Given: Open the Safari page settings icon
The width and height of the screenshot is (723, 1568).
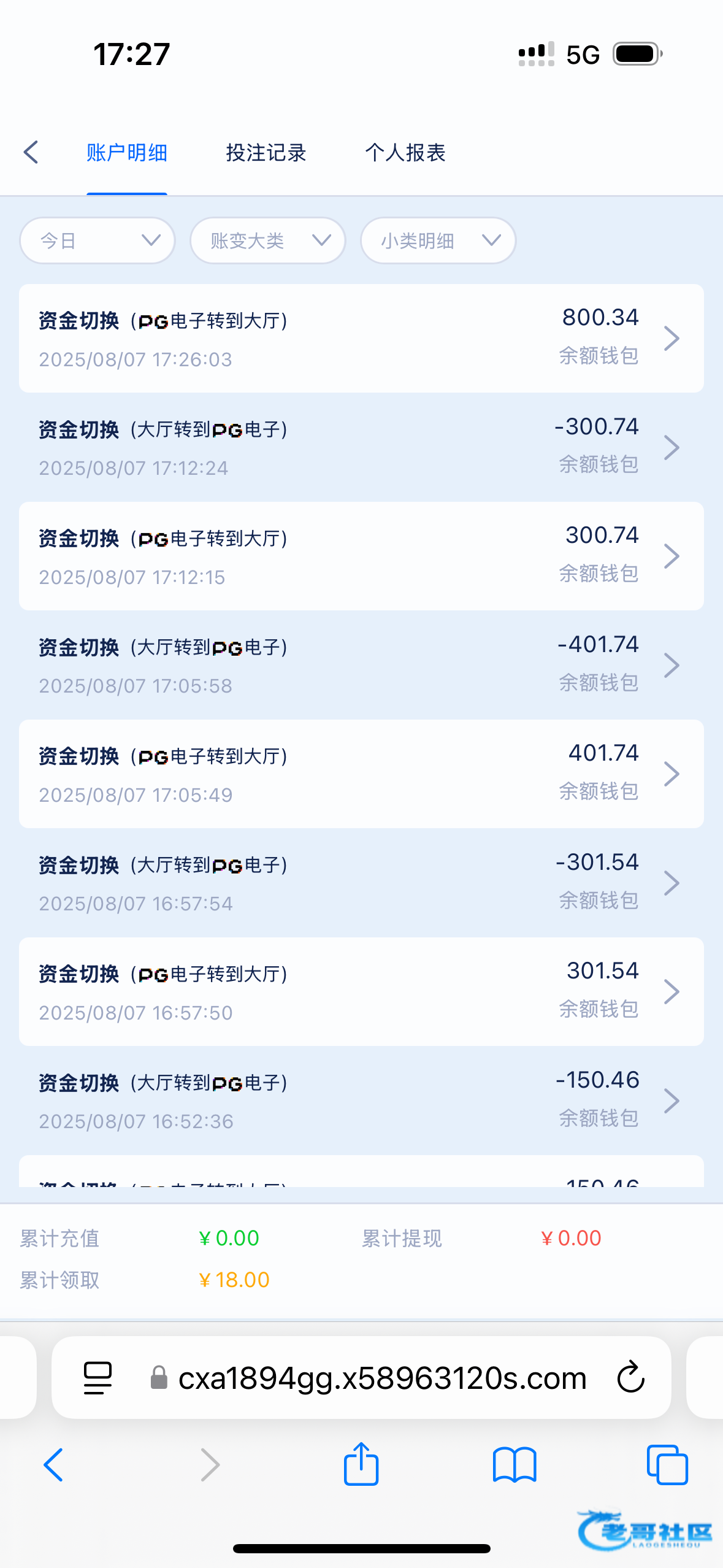Looking at the screenshot, I should tap(98, 1378).
